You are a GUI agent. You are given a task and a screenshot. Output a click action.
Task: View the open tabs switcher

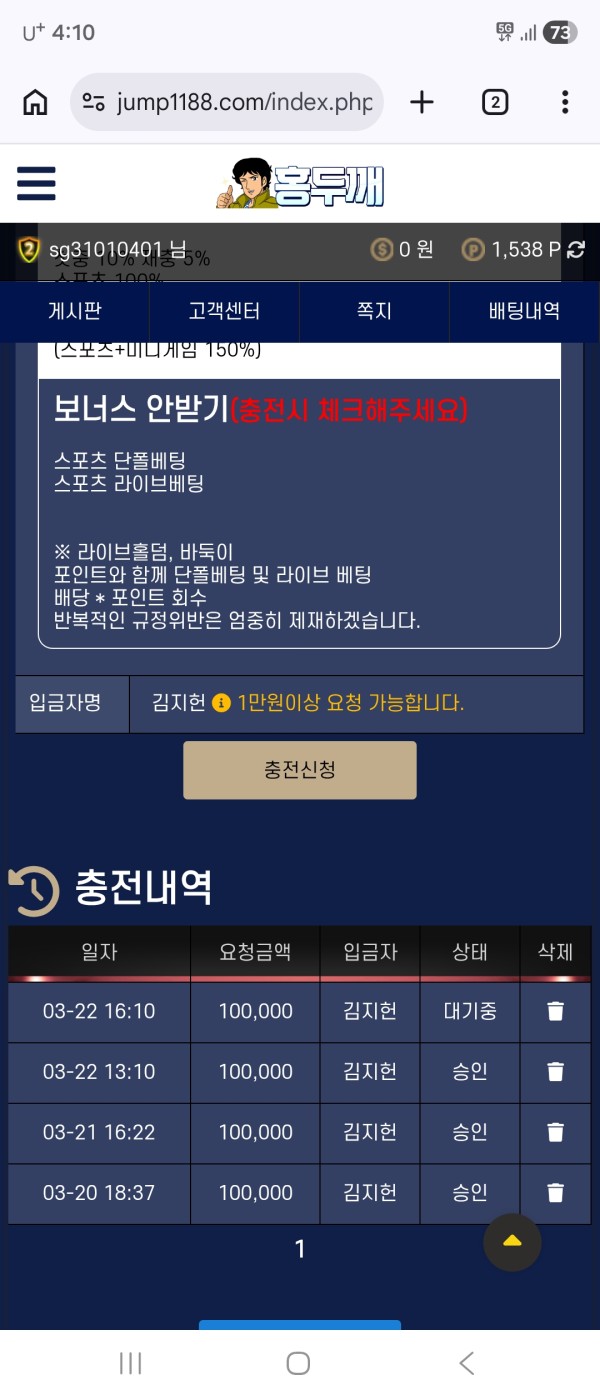click(x=494, y=102)
